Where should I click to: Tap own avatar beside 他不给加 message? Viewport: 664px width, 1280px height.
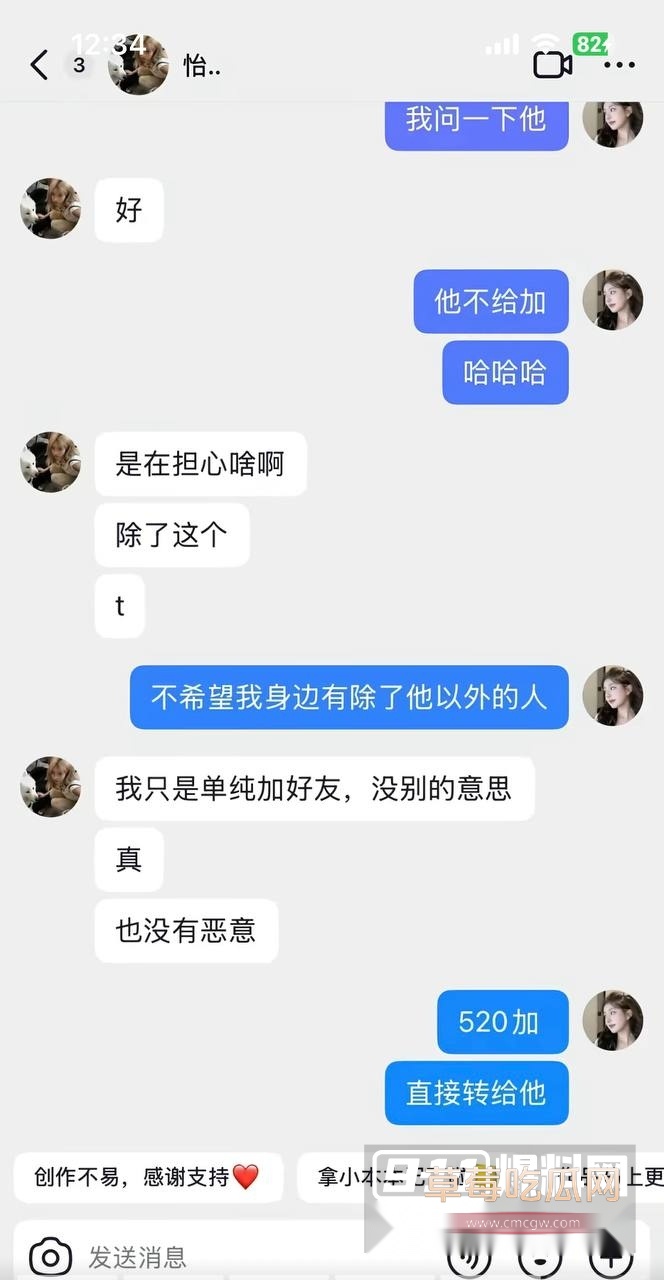(x=612, y=300)
